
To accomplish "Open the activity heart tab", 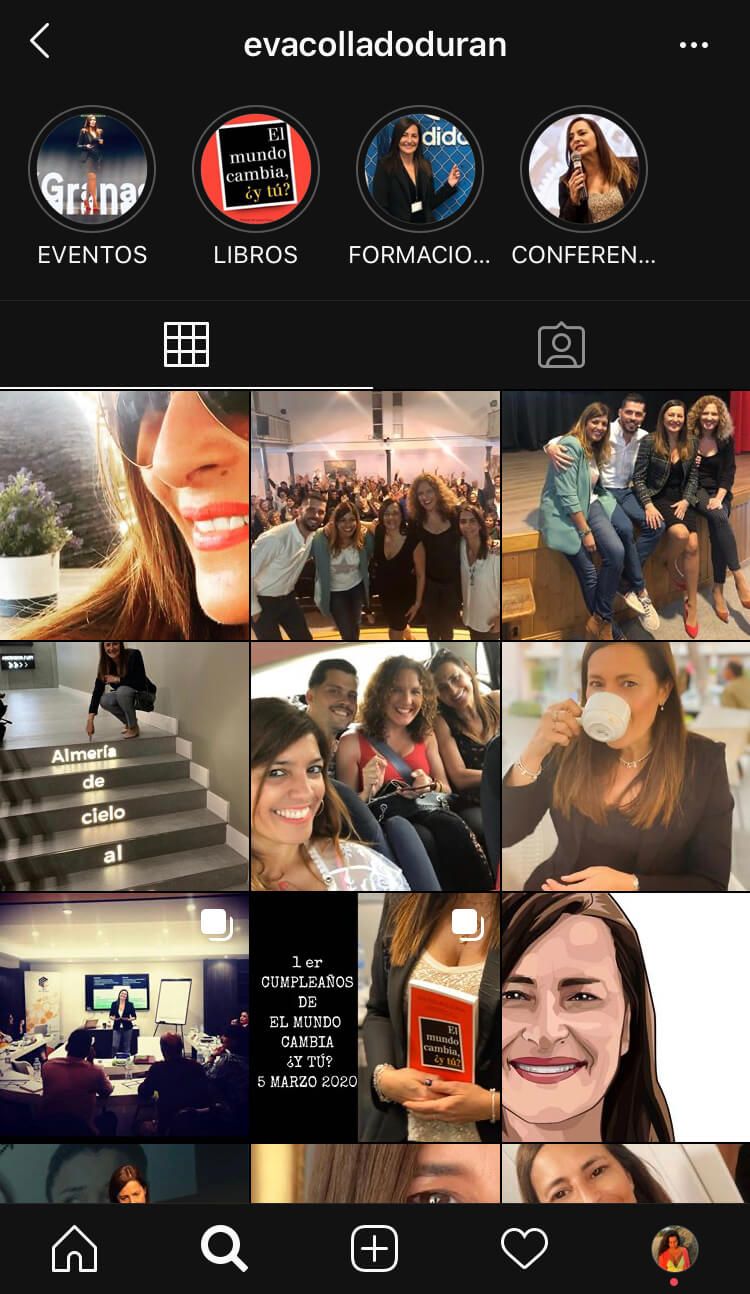I will [525, 1249].
